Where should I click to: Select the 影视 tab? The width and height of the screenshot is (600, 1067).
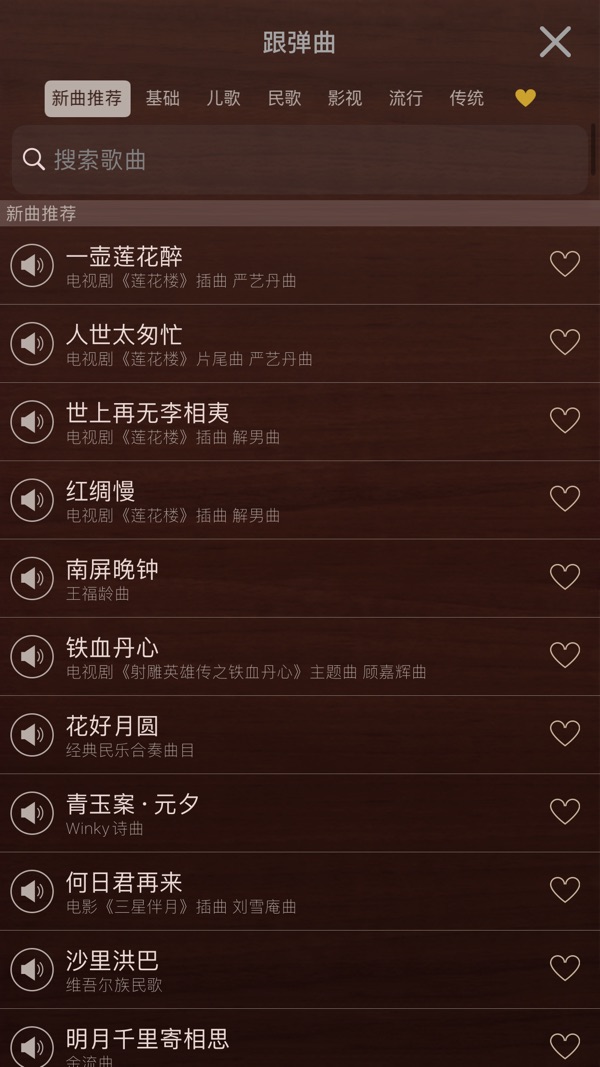pos(345,99)
